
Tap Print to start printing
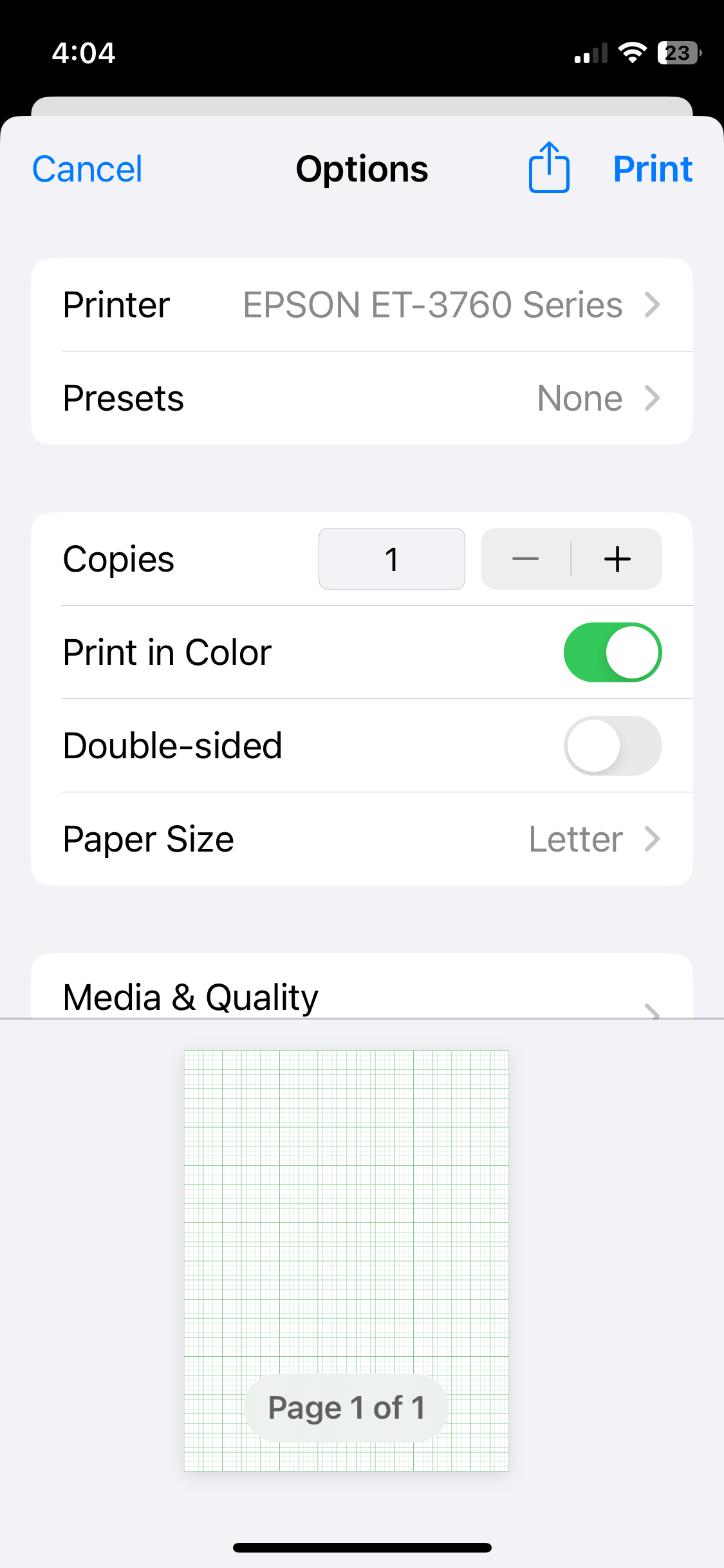click(653, 169)
